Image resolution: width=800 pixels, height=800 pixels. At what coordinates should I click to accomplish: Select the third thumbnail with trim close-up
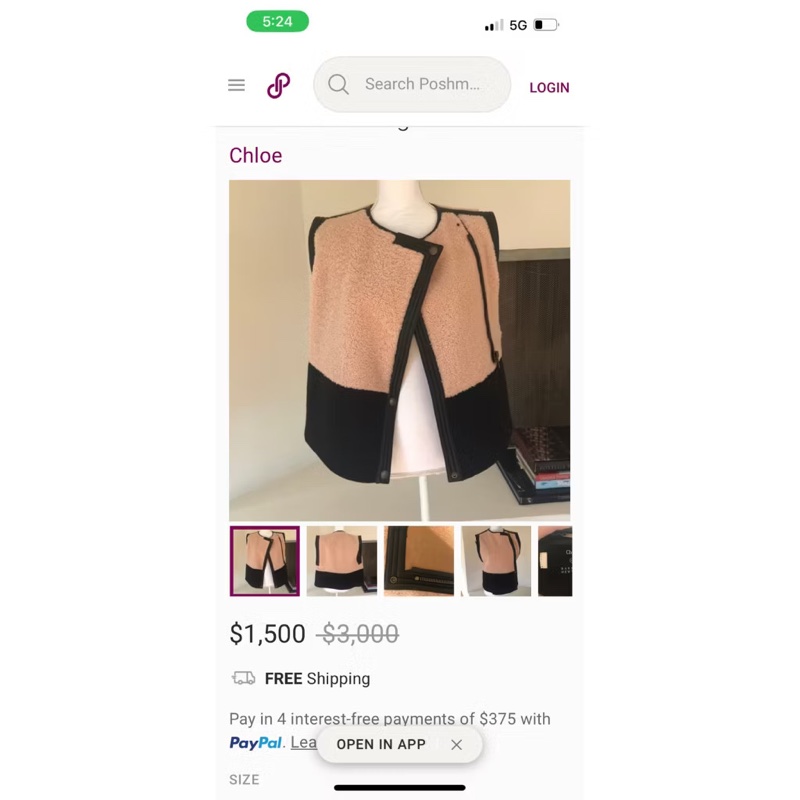(x=419, y=561)
